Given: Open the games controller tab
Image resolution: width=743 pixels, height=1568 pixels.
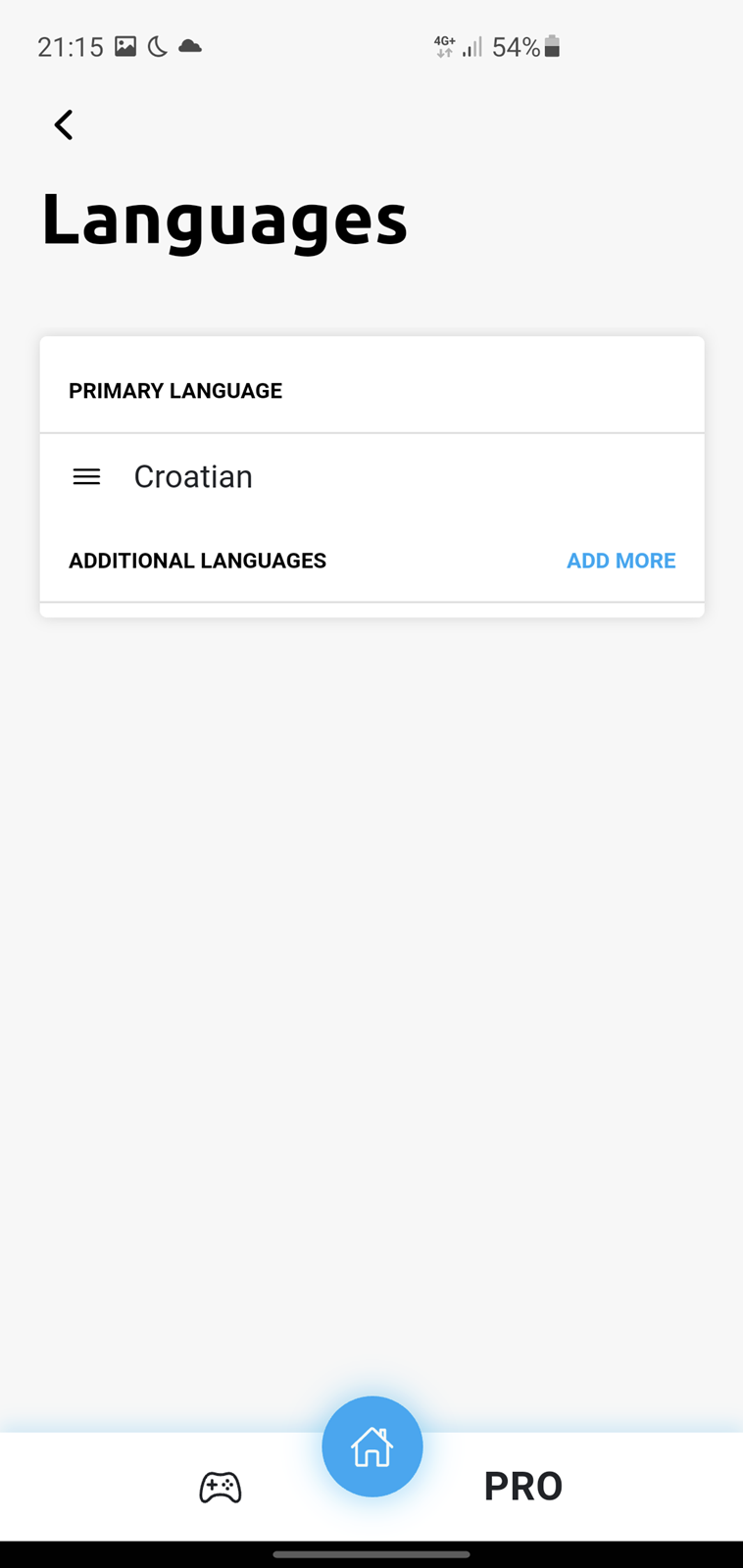Looking at the screenshot, I should coord(221,1487).
